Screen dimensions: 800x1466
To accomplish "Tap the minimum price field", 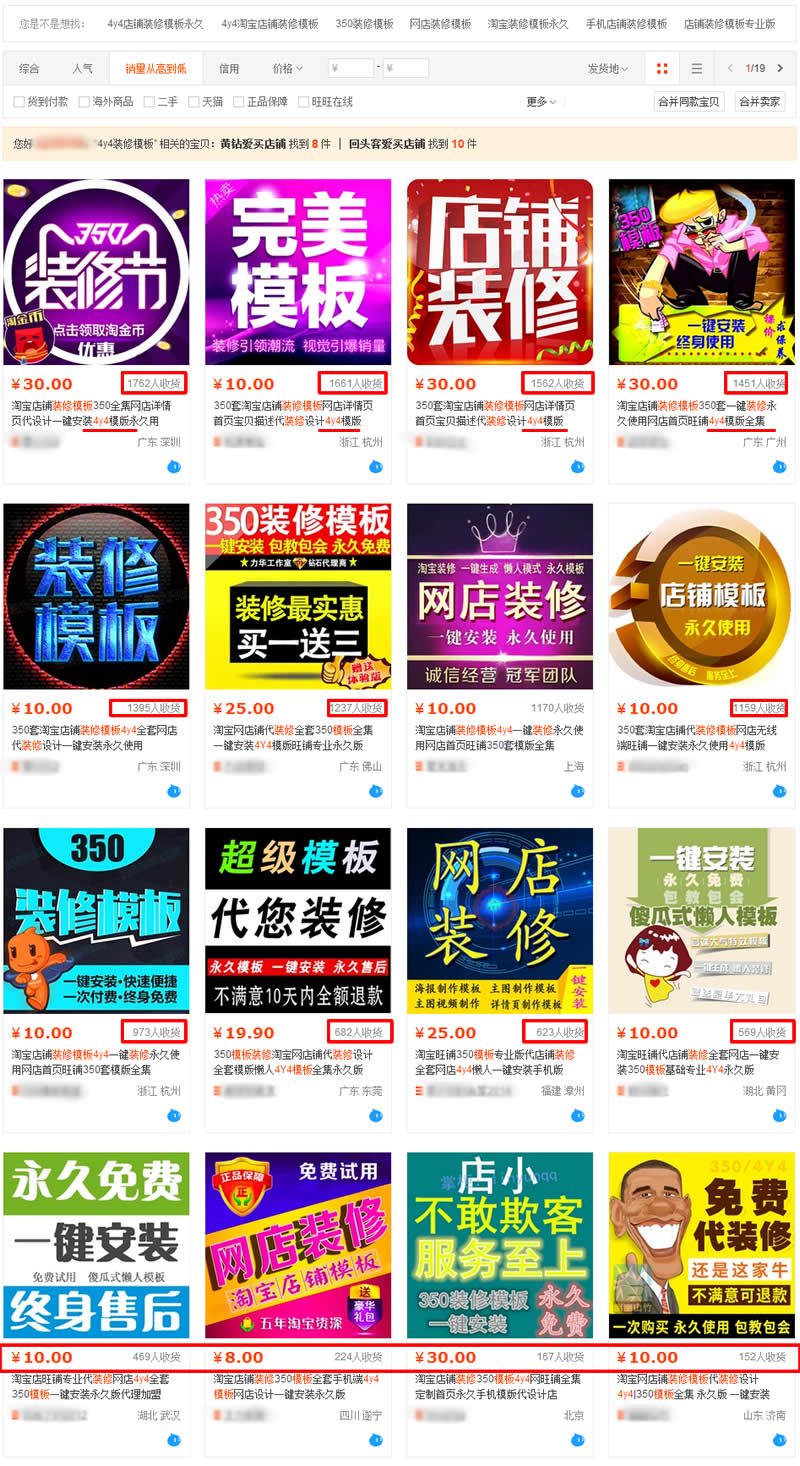I will point(351,69).
